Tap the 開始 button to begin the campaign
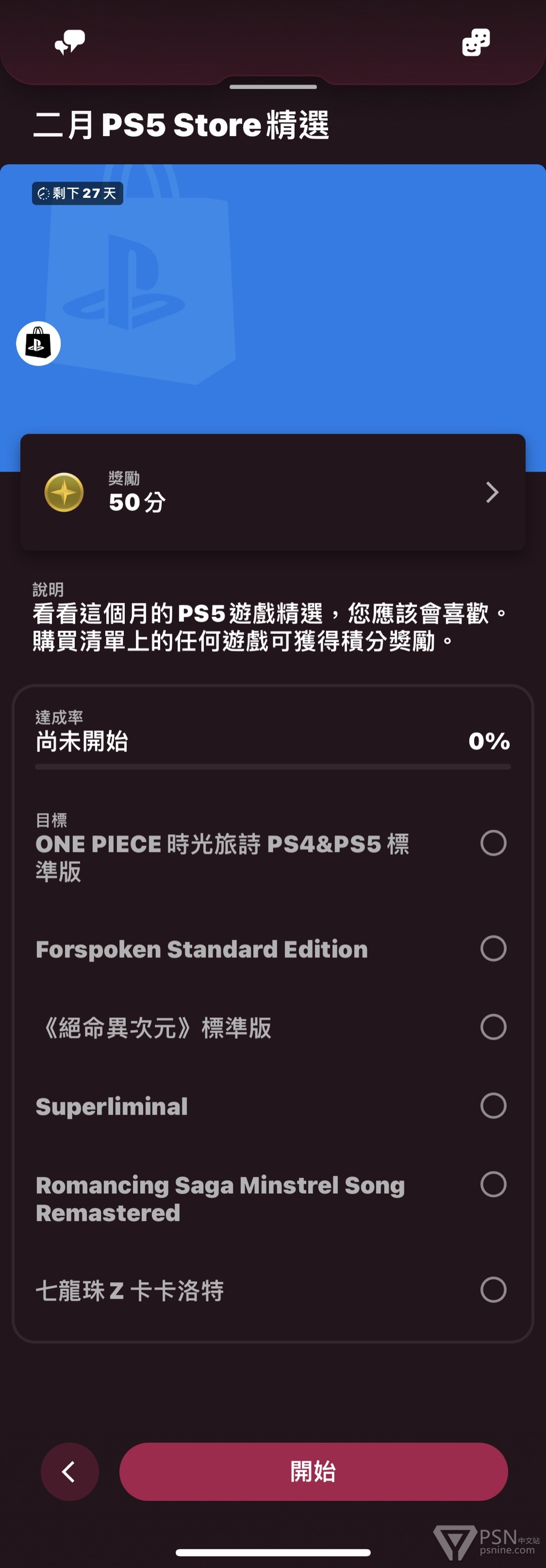Viewport: 546px width, 1568px height. click(313, 1471)
